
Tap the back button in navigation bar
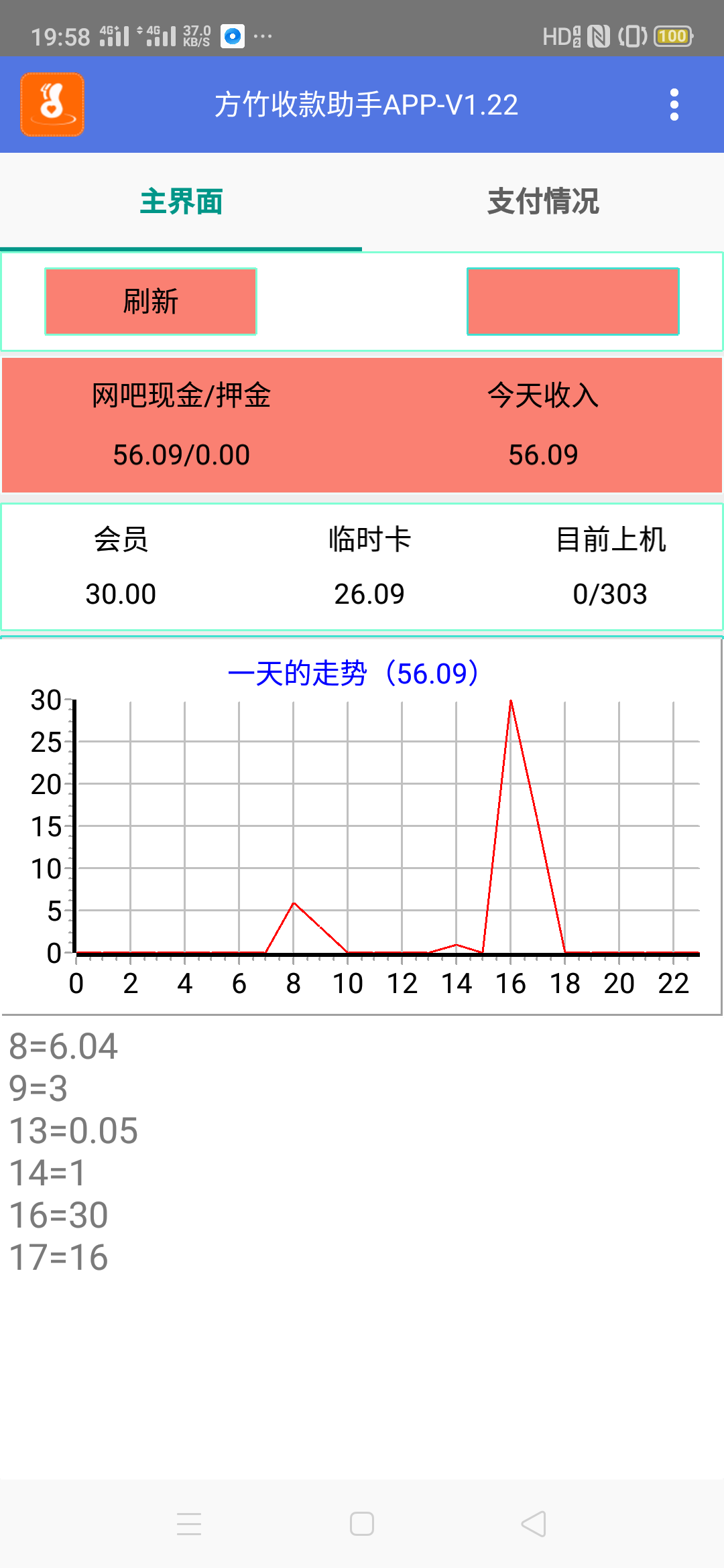(x=534, y=1524)
